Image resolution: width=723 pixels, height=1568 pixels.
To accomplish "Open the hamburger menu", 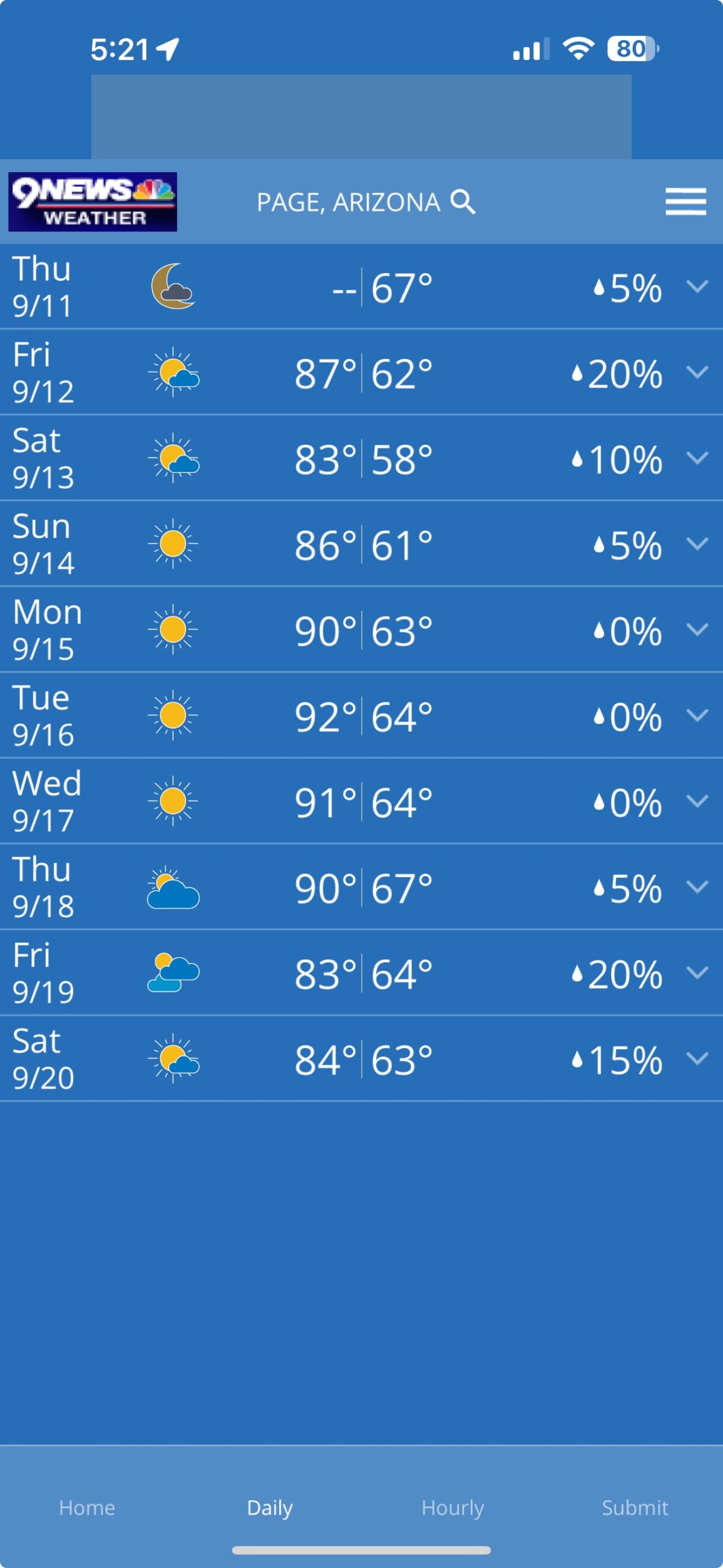I will coord(685,202).
